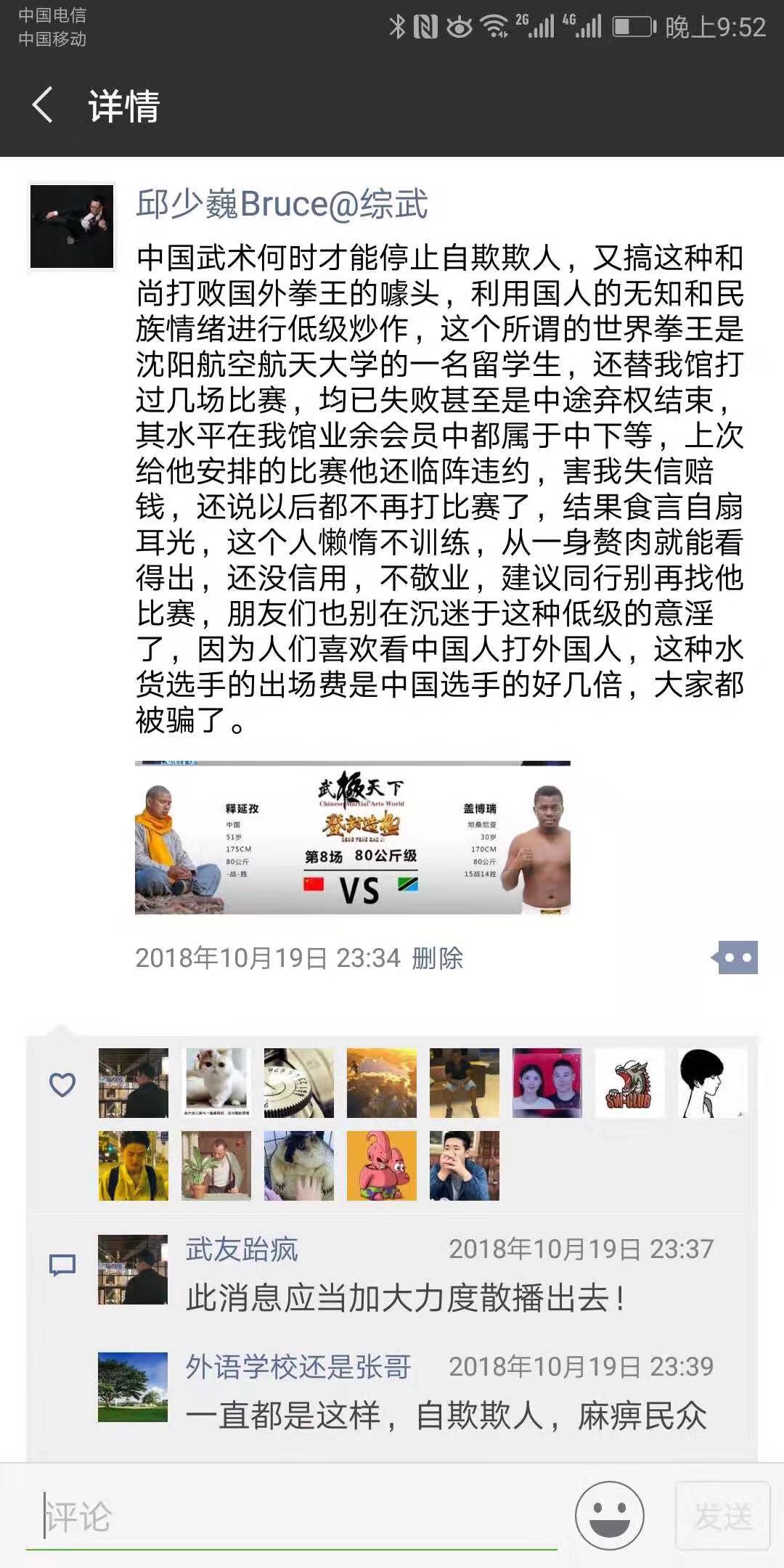784x1568 pixels.
Task: Open the emoji smiley picker
Action: (x=610, y=1516)
